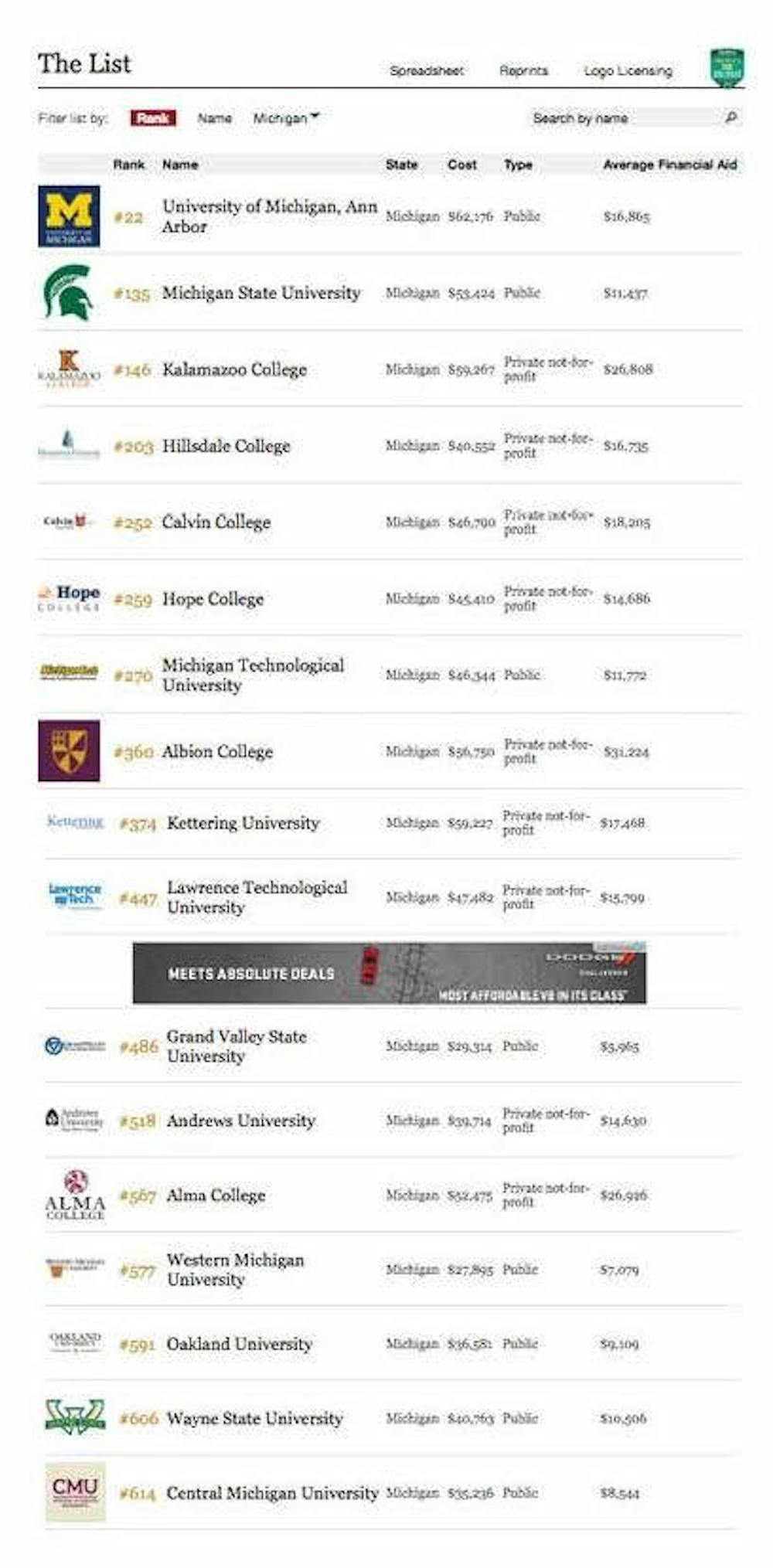Open the Albion College entry
This screenshot has height=1568, width=773.
coord(217,751)
